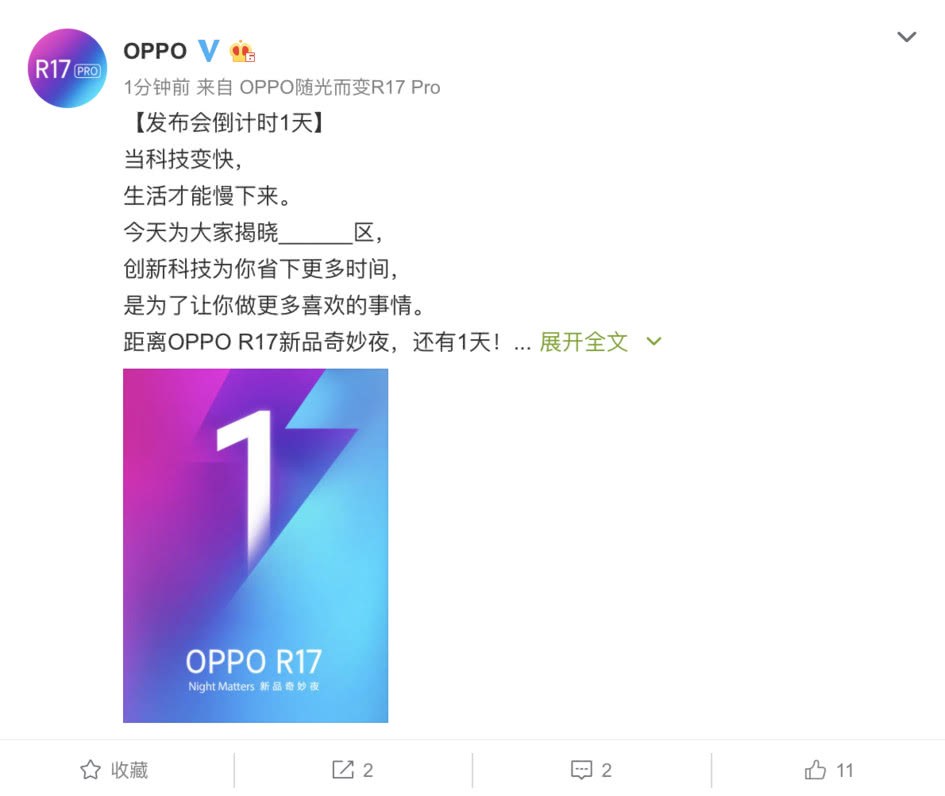The width and height of the screenshot is (945, 796).
Task: Open OPPO's profile avatar
Action: pyautogui.click(x=69, y=68)
